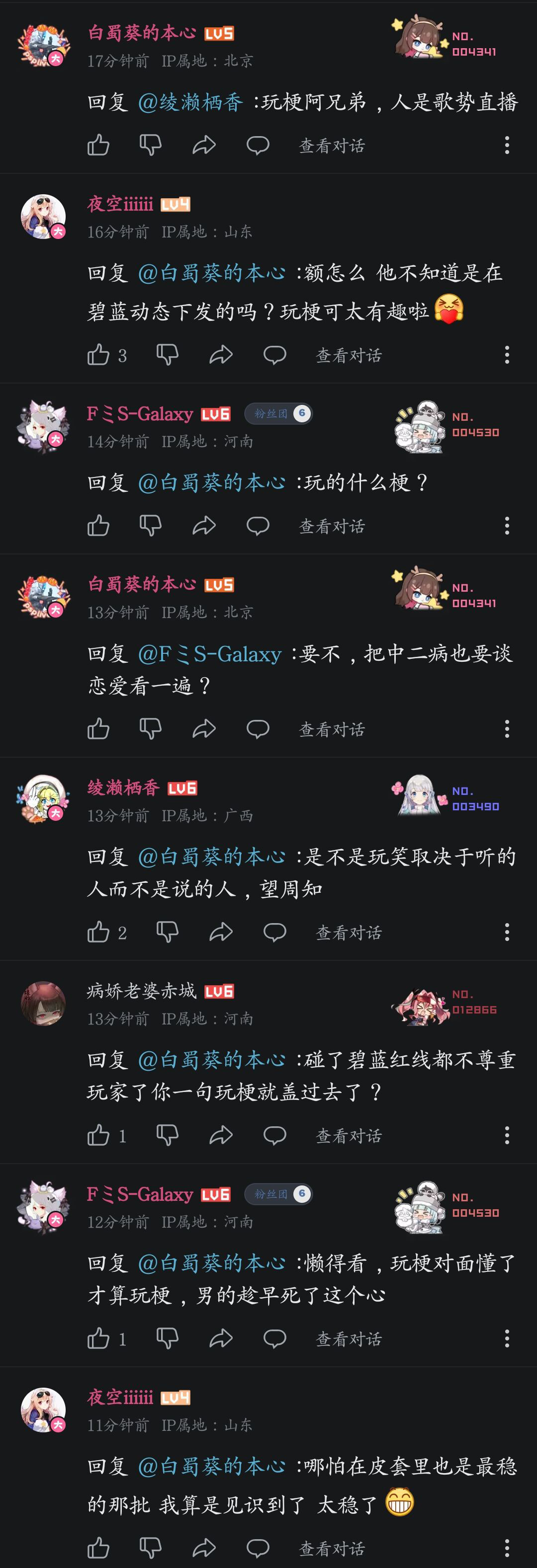537x1568 pixels.
Task: Tap the 粉丝团 badge on 玩的什么梗 comment
Action: coord(278,414)
